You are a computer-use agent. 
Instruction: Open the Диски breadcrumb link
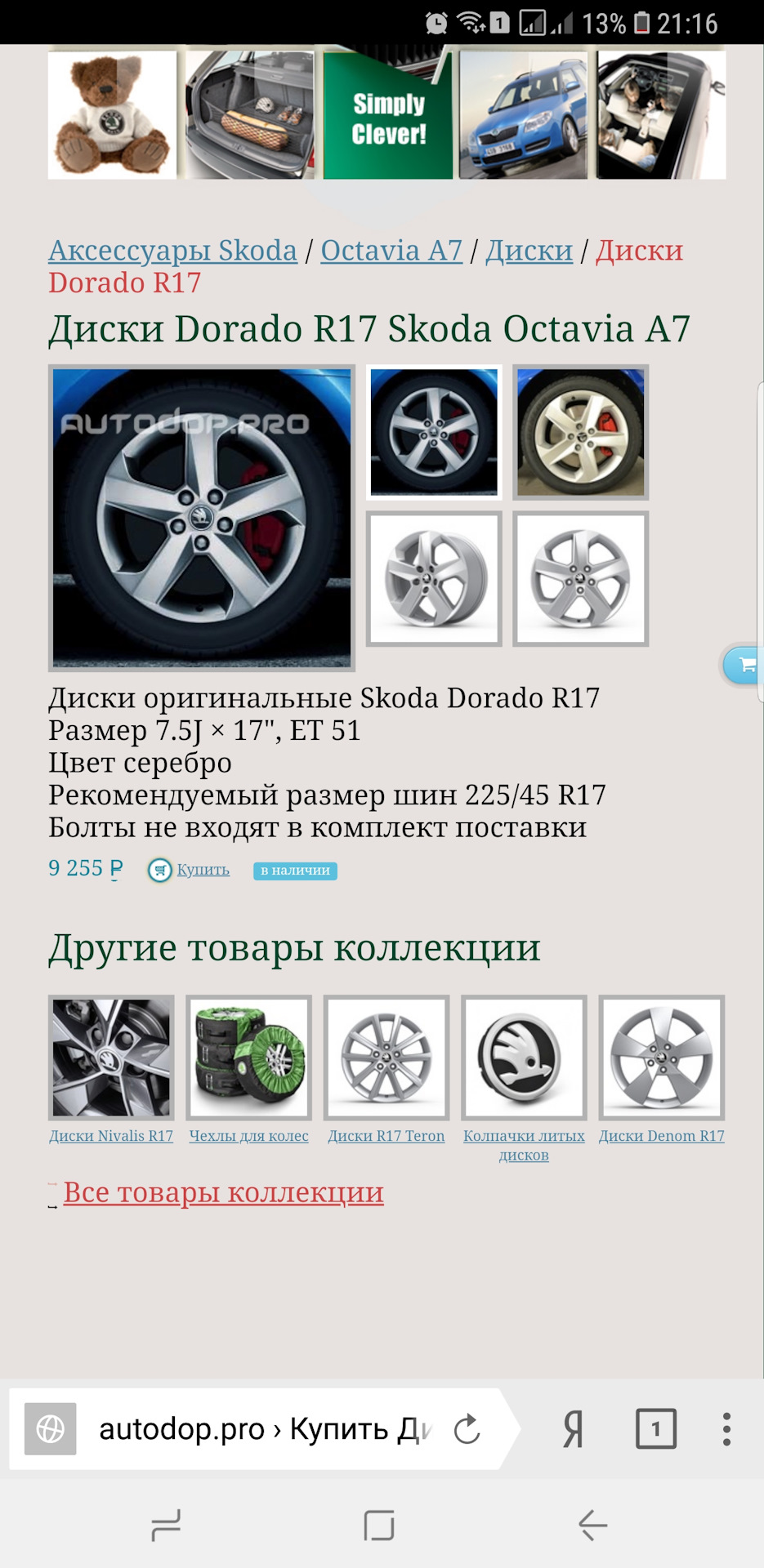click(x=529, y=251)
